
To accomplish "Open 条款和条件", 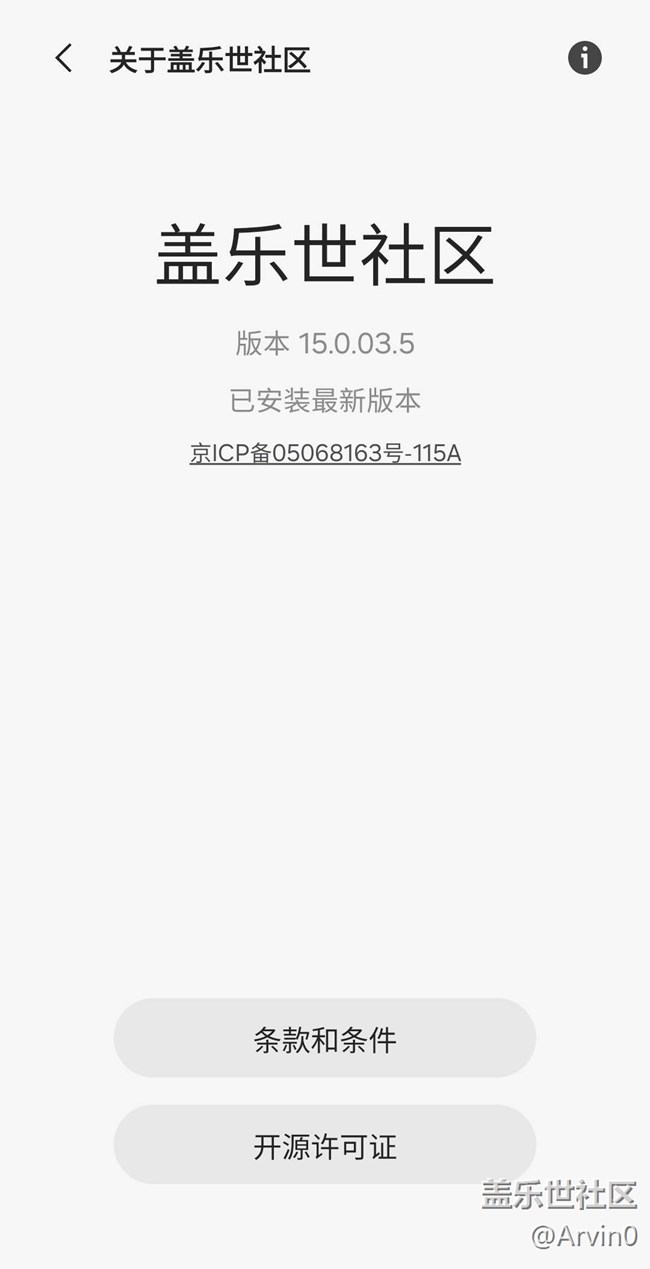I will tap(325, 1038).
